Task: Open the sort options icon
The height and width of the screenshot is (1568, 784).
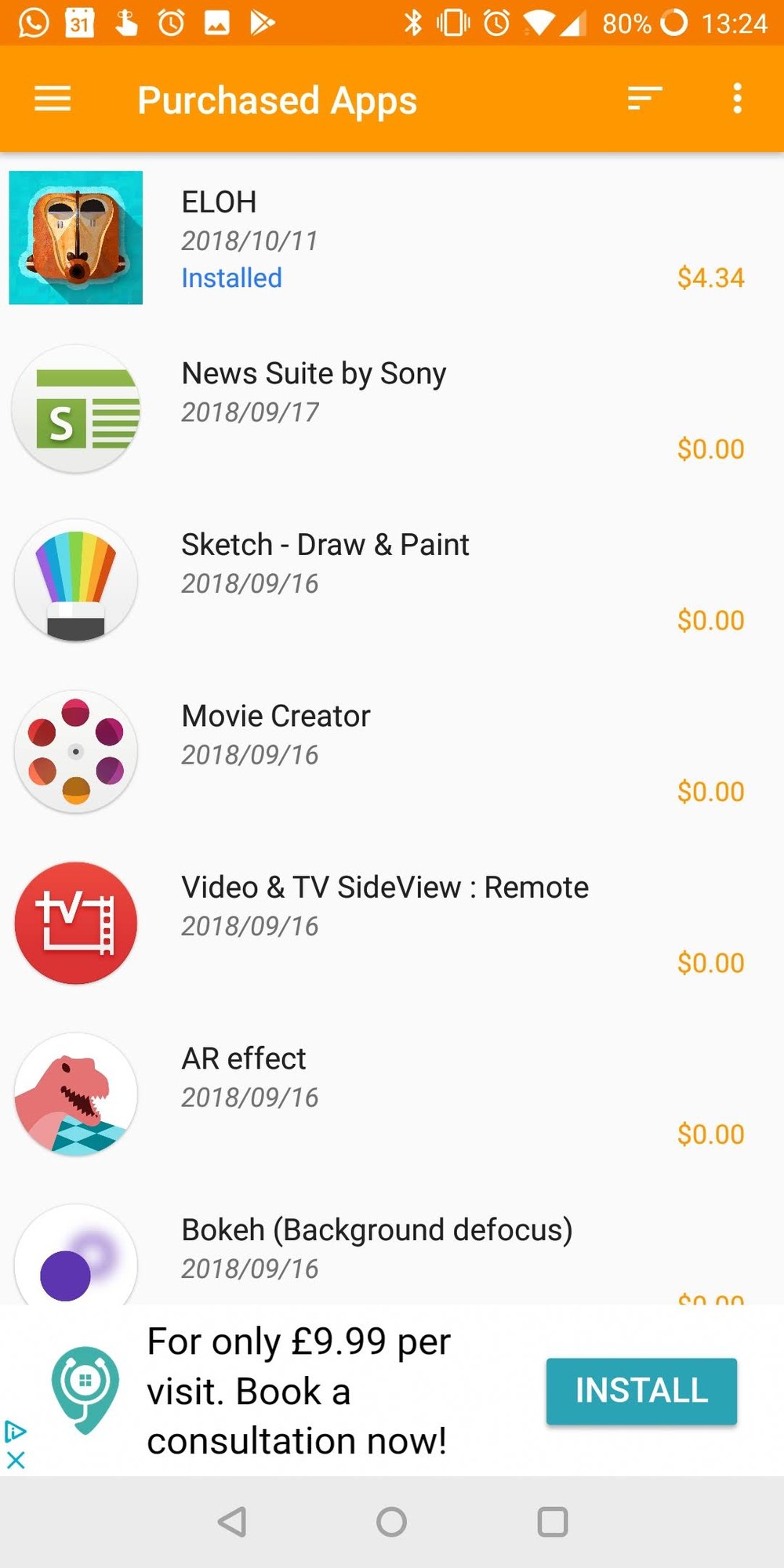Action: coord(644,99)
